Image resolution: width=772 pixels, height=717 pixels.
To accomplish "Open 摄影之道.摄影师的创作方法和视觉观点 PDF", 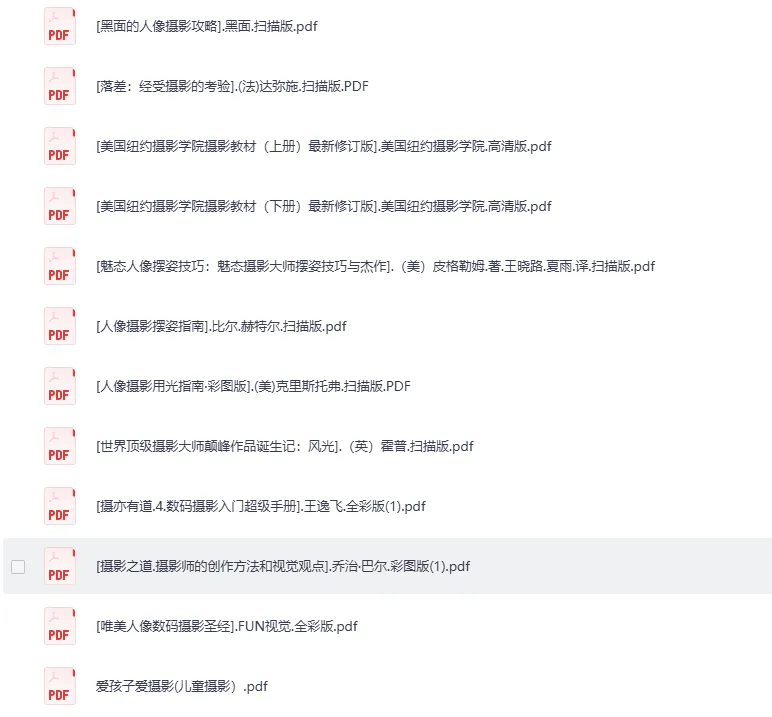I will click(x=283, y=566).
